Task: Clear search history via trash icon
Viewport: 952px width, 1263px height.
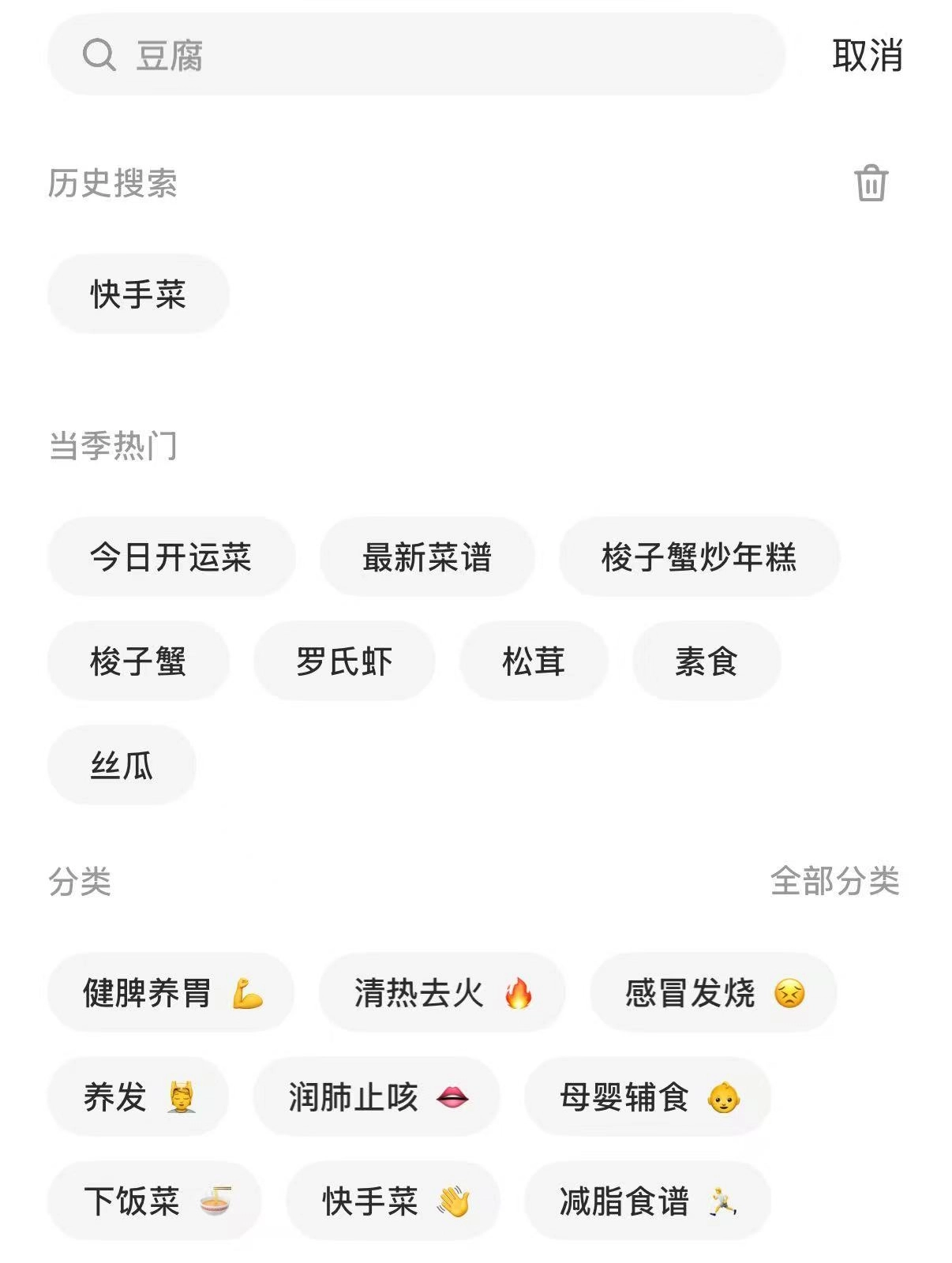Action: 871,183
